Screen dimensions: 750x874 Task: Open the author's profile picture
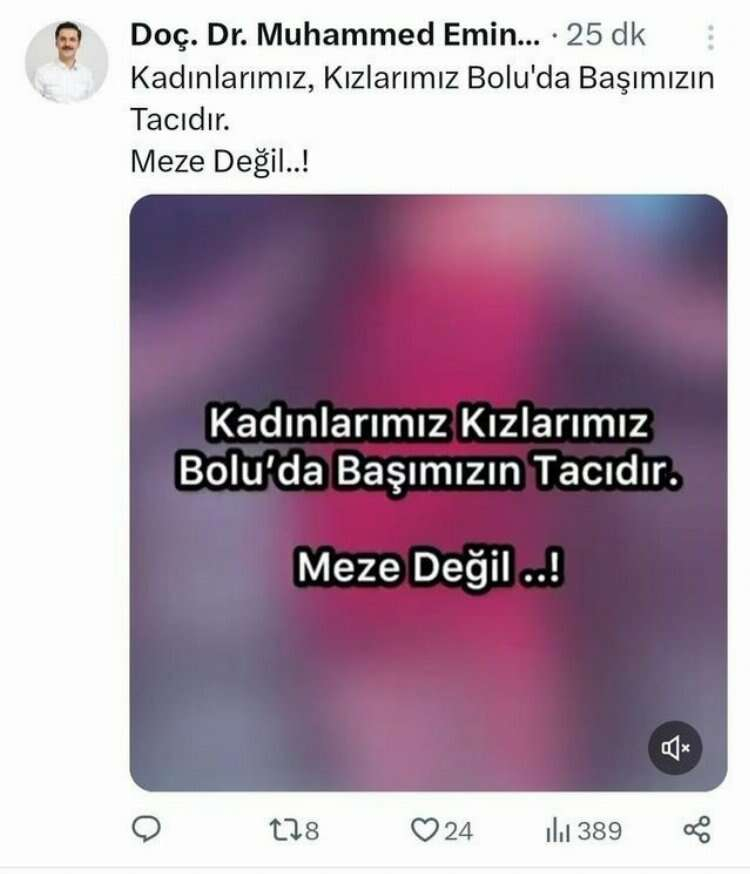coord(67,62)
